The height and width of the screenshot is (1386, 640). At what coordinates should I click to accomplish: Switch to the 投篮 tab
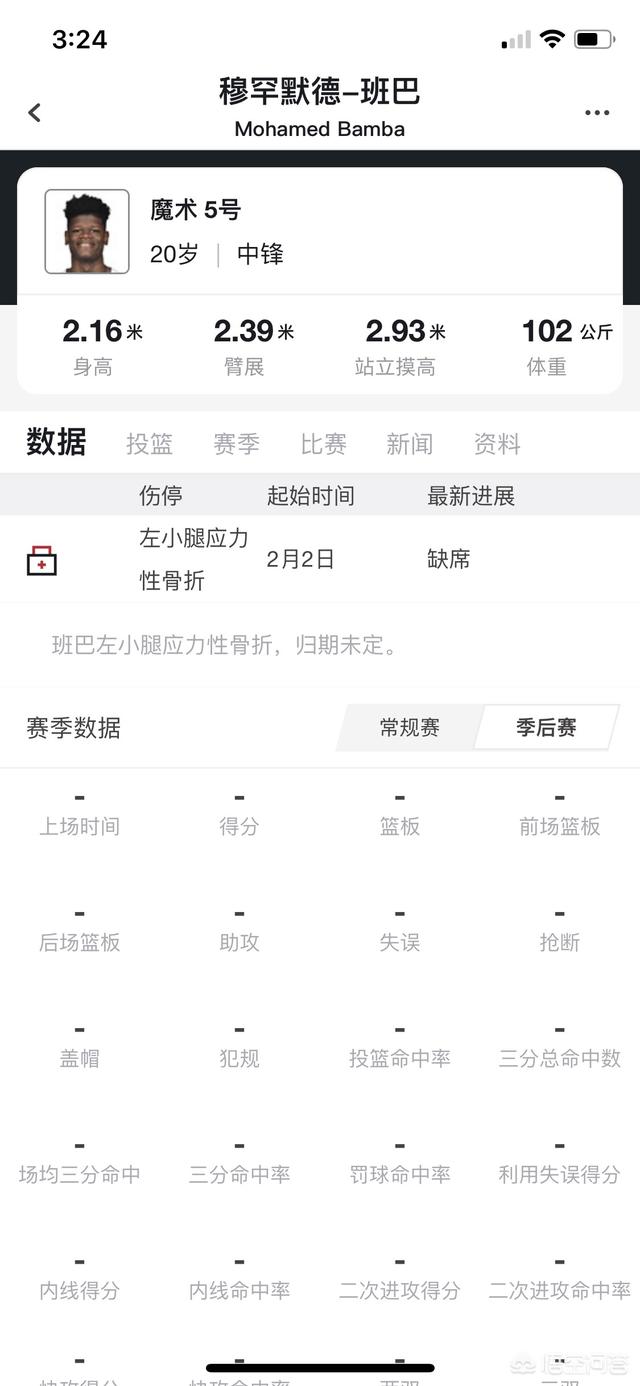[x=149, y=444]
